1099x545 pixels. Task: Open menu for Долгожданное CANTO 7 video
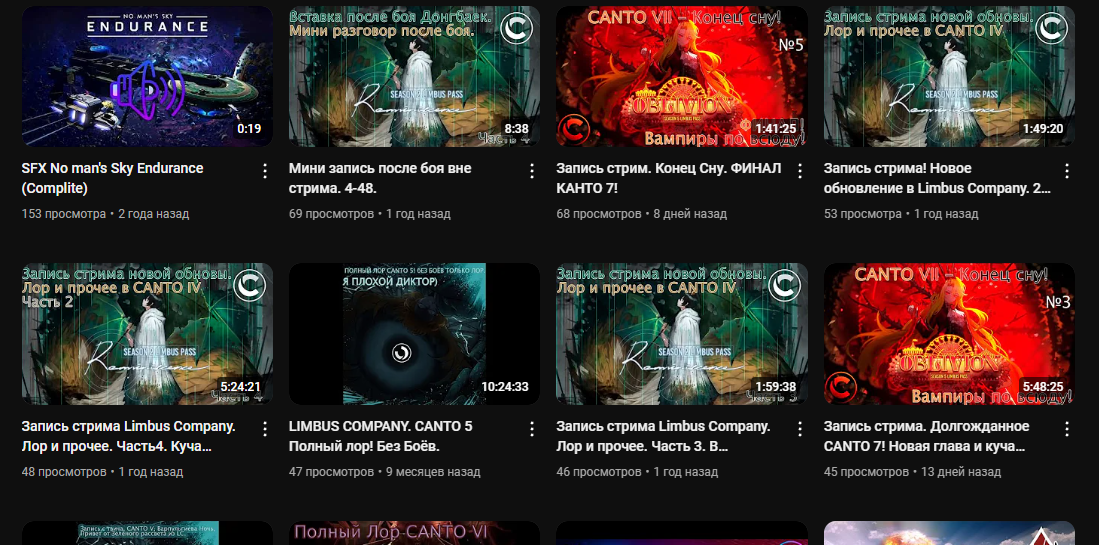click(x=1067, y=429)
